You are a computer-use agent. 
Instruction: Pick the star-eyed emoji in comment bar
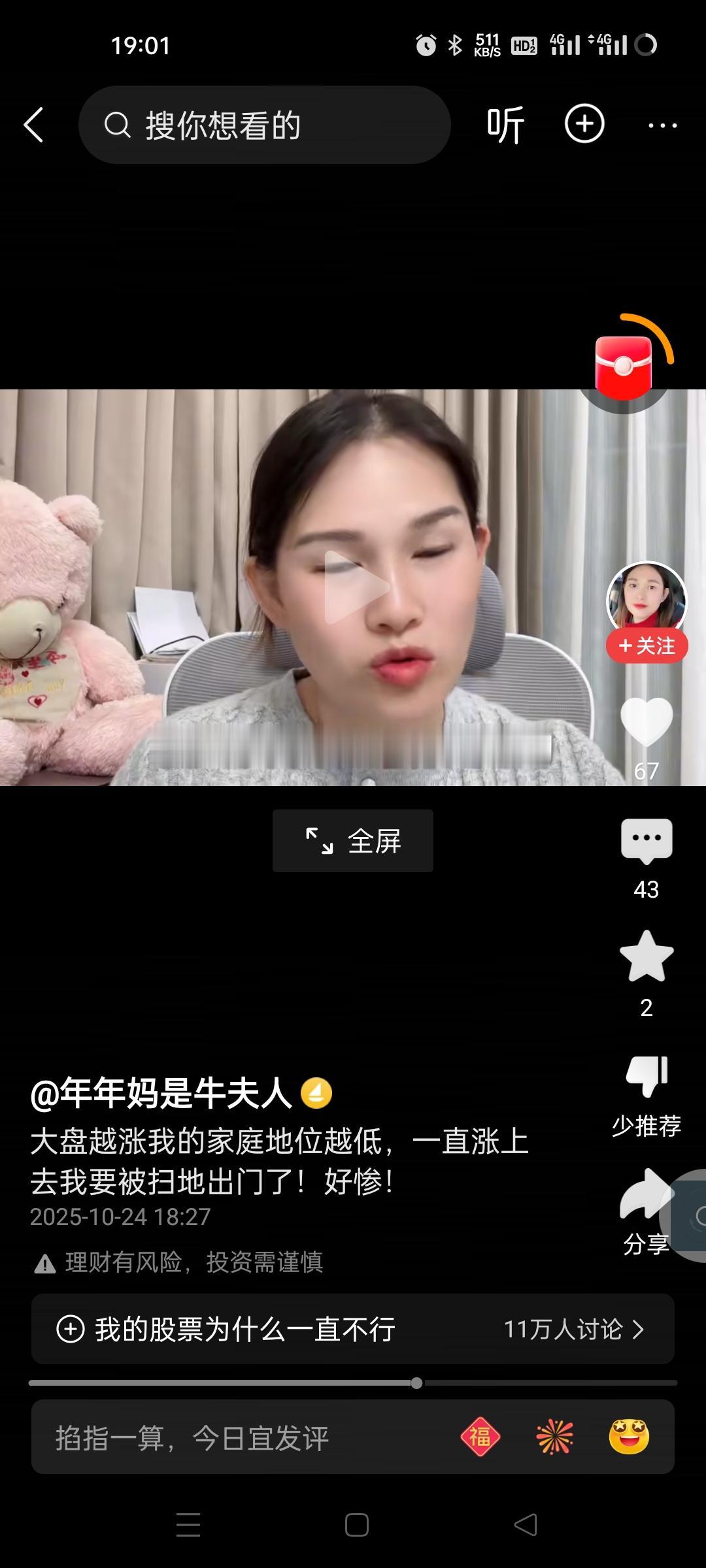pos(629,1437)
